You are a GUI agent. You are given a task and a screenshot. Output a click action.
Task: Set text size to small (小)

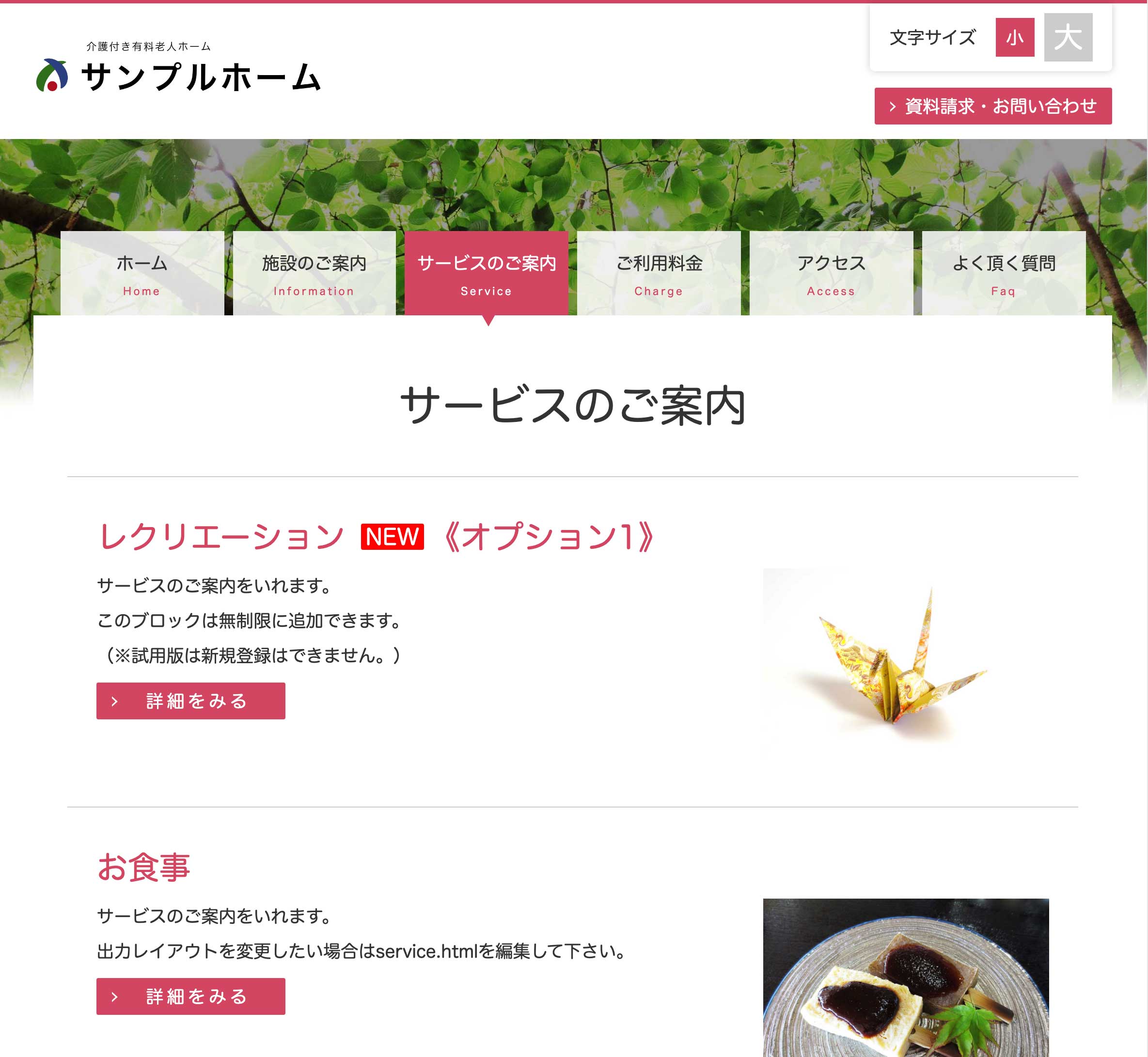point(1015,37)
